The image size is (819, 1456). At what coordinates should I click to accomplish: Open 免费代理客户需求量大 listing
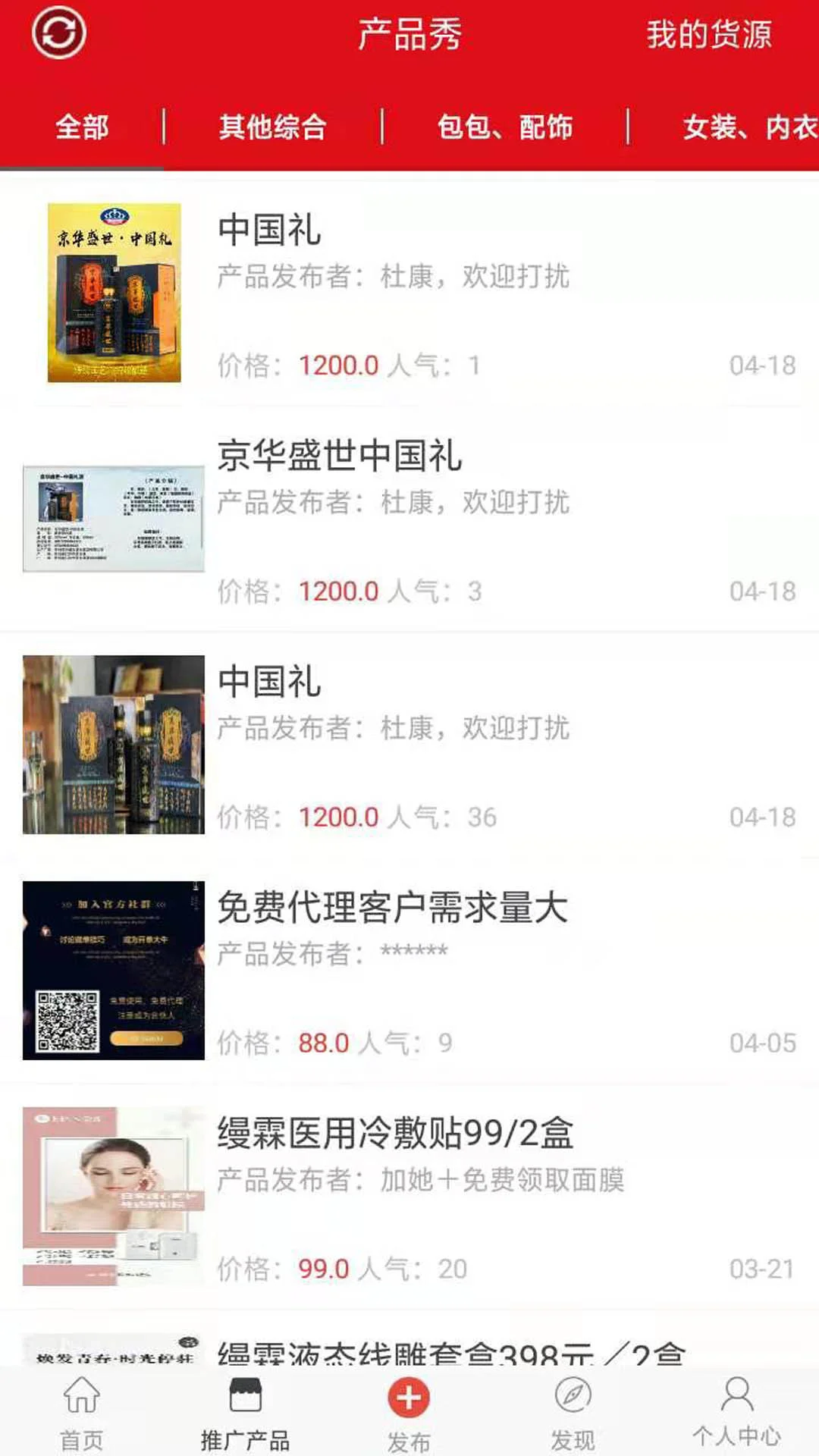[392, 912]
